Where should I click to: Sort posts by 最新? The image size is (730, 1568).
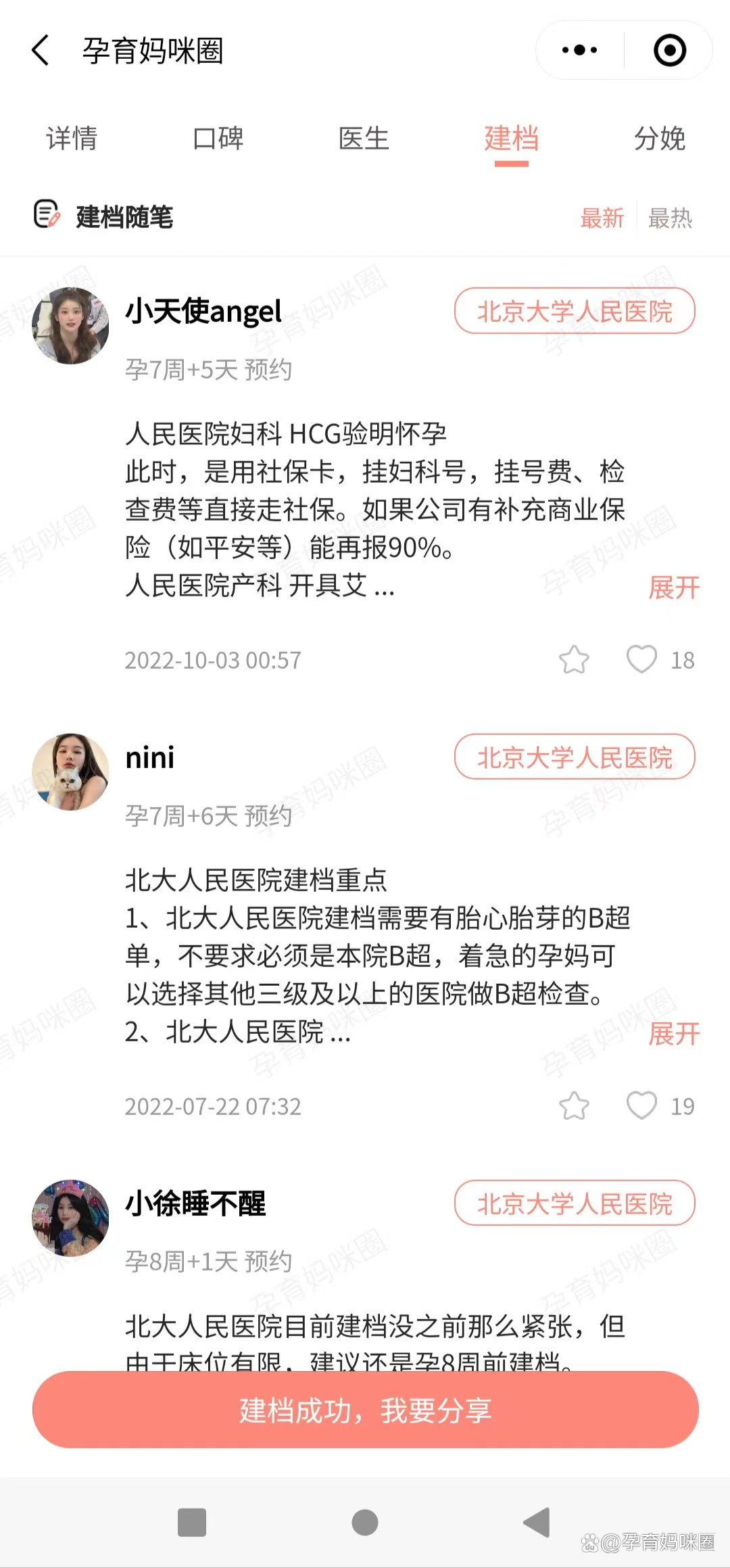(x=602, y=218)
